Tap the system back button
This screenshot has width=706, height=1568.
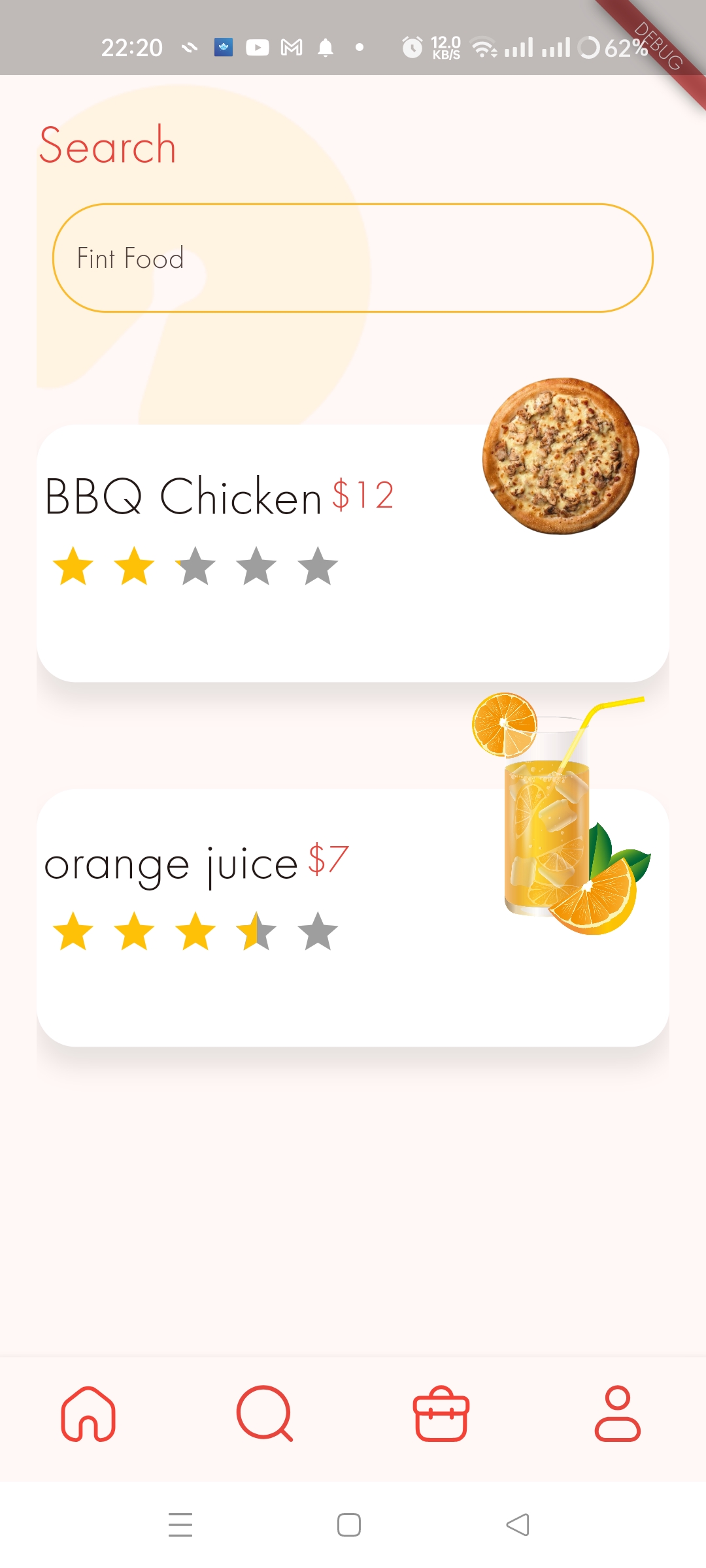coord(518,1525)
